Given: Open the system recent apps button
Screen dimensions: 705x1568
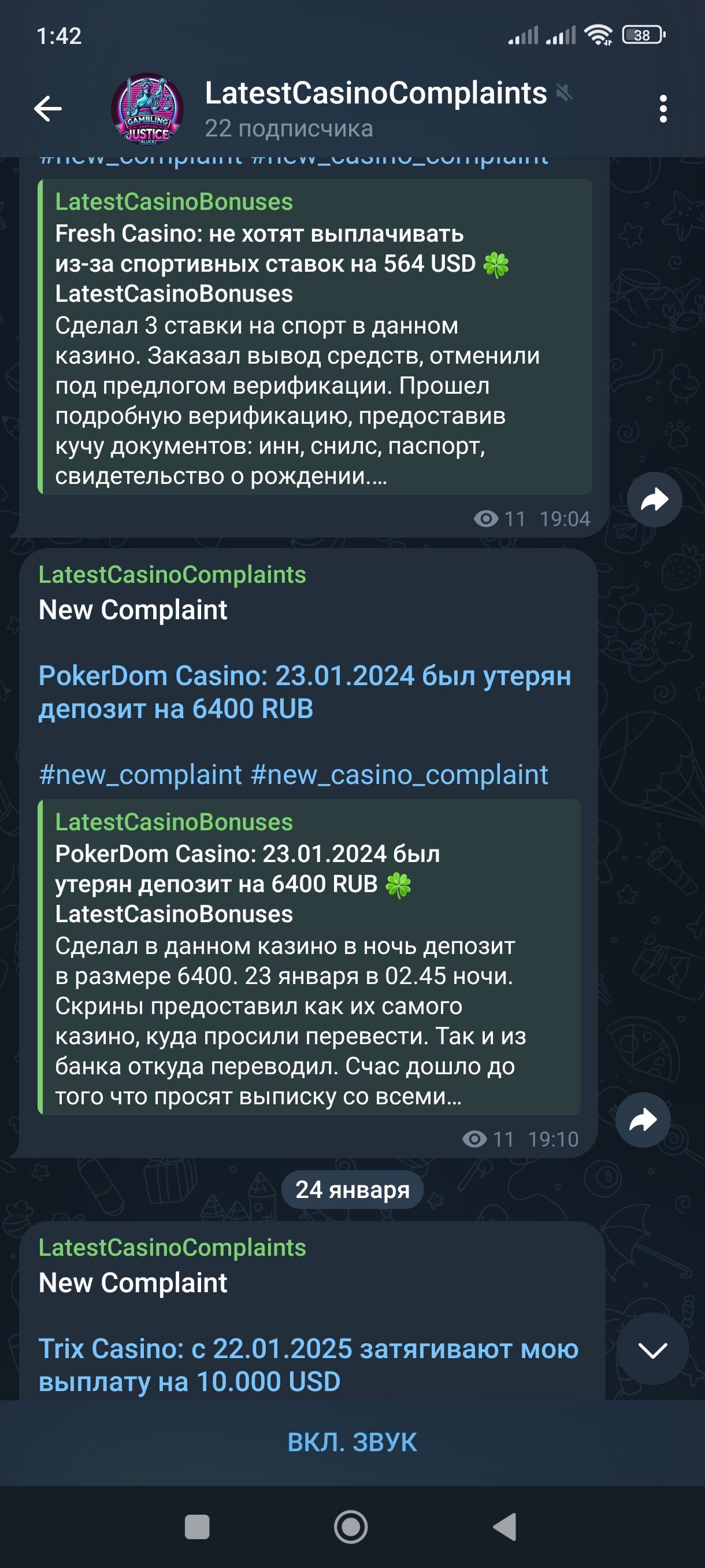Looking at the screenshot, I should 196,1526.
